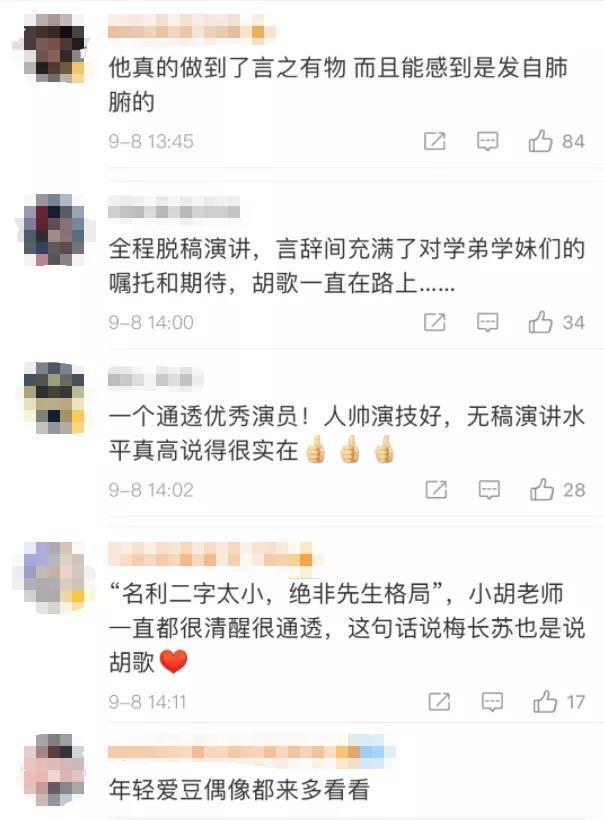Repost the comment posted at 9-8 14:02
Viewport: 604px width, 820px height.
tap(435, 490)
